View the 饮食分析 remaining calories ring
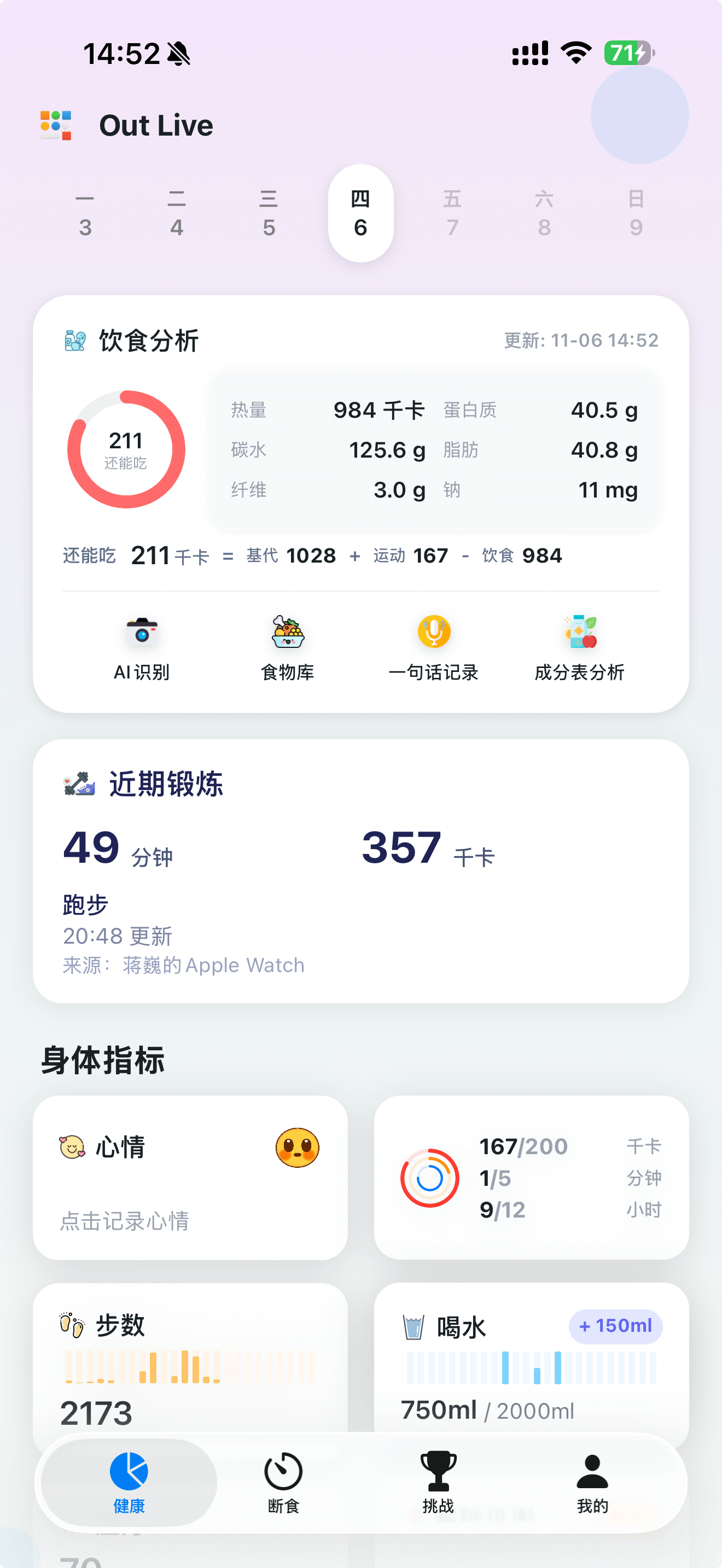 tap(126, 449)
